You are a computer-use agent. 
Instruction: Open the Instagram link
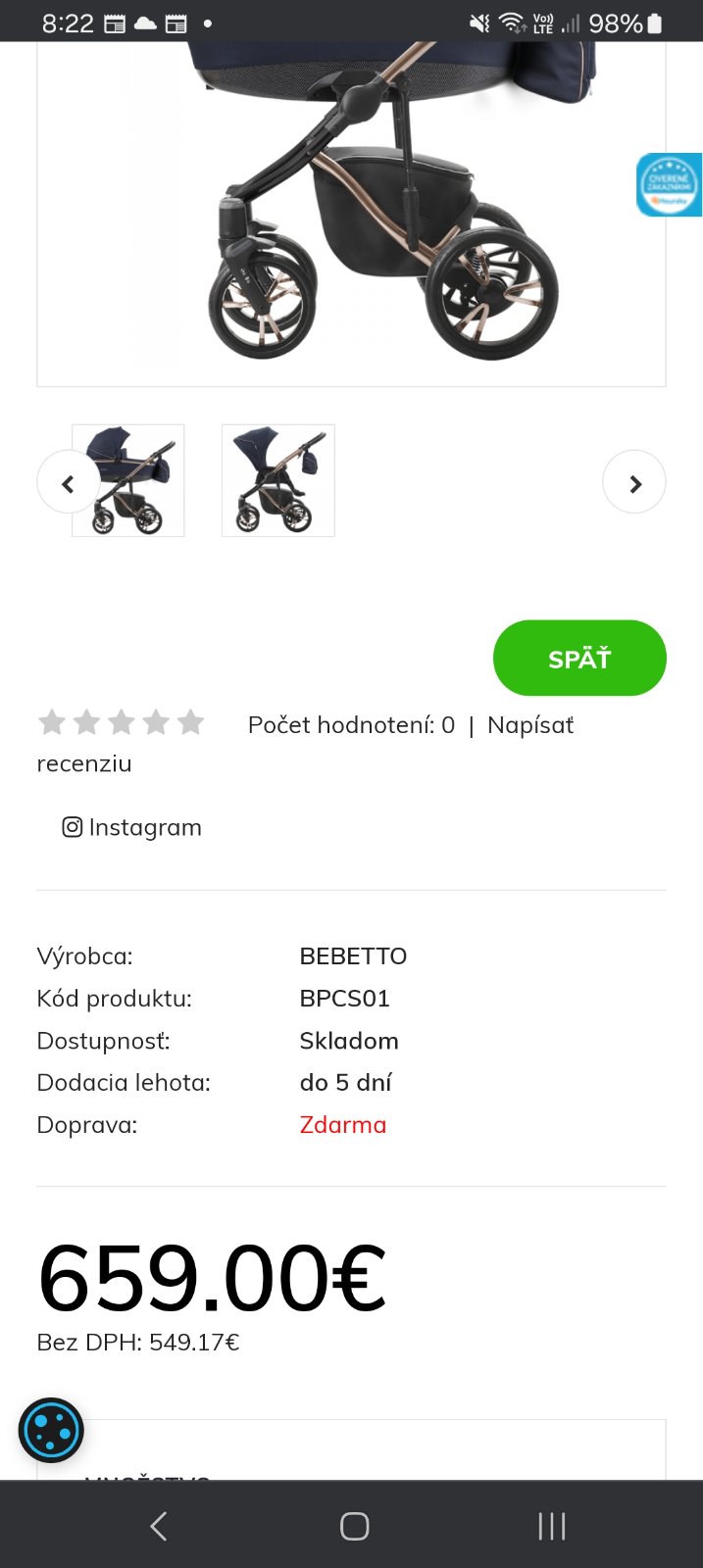(x=132, y=828)
